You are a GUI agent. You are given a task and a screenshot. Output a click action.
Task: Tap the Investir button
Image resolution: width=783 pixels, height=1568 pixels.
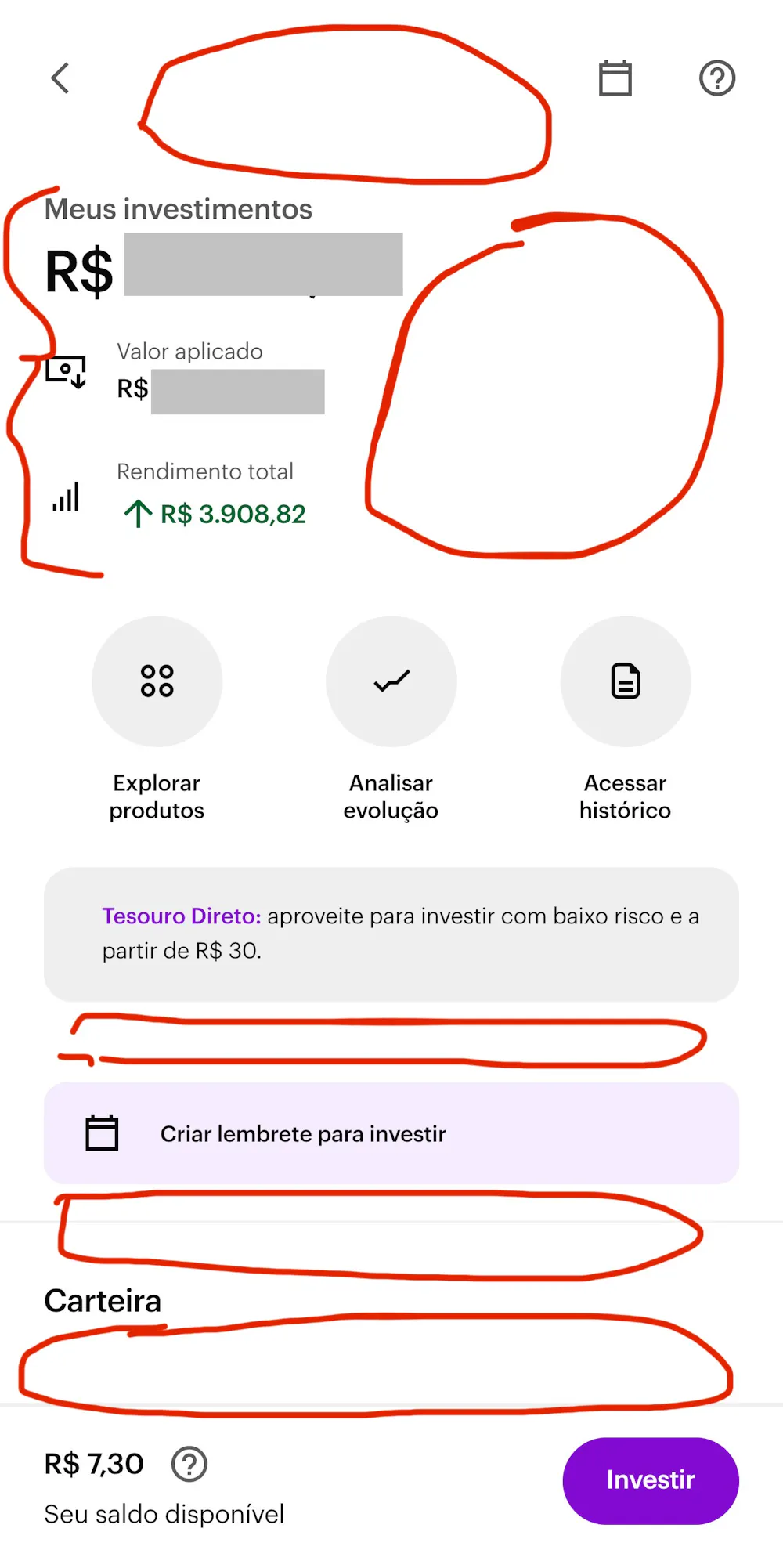650,1480
